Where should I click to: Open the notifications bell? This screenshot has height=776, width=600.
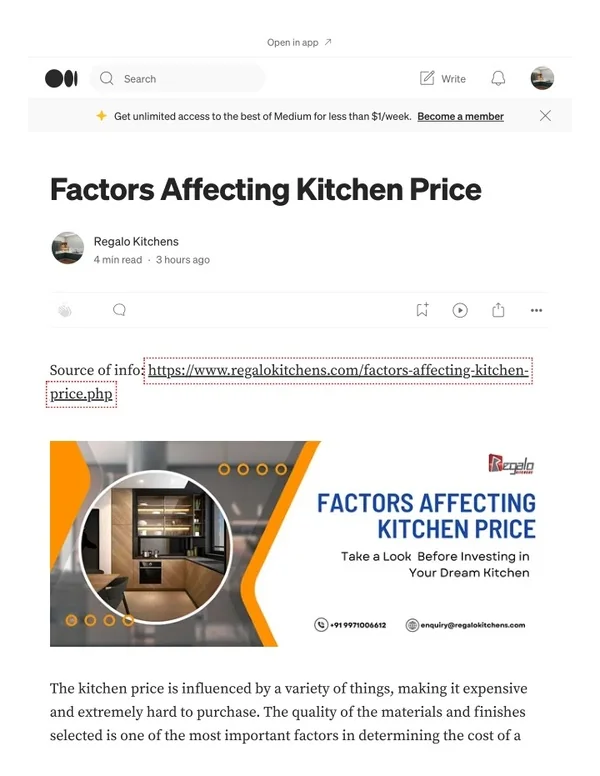[498, 78]
